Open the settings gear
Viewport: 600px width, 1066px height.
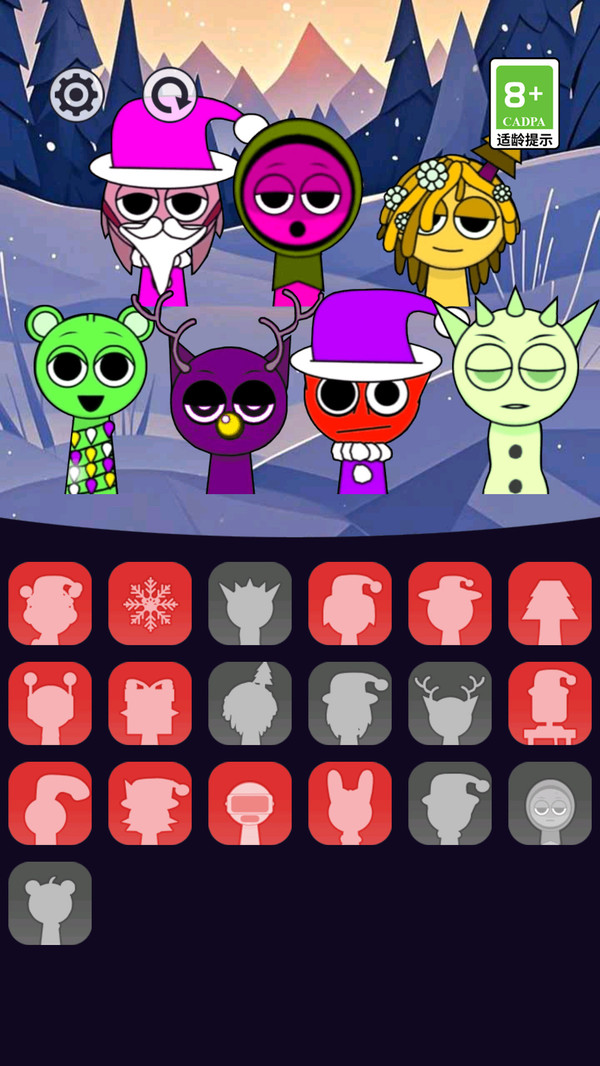(77, 95)
